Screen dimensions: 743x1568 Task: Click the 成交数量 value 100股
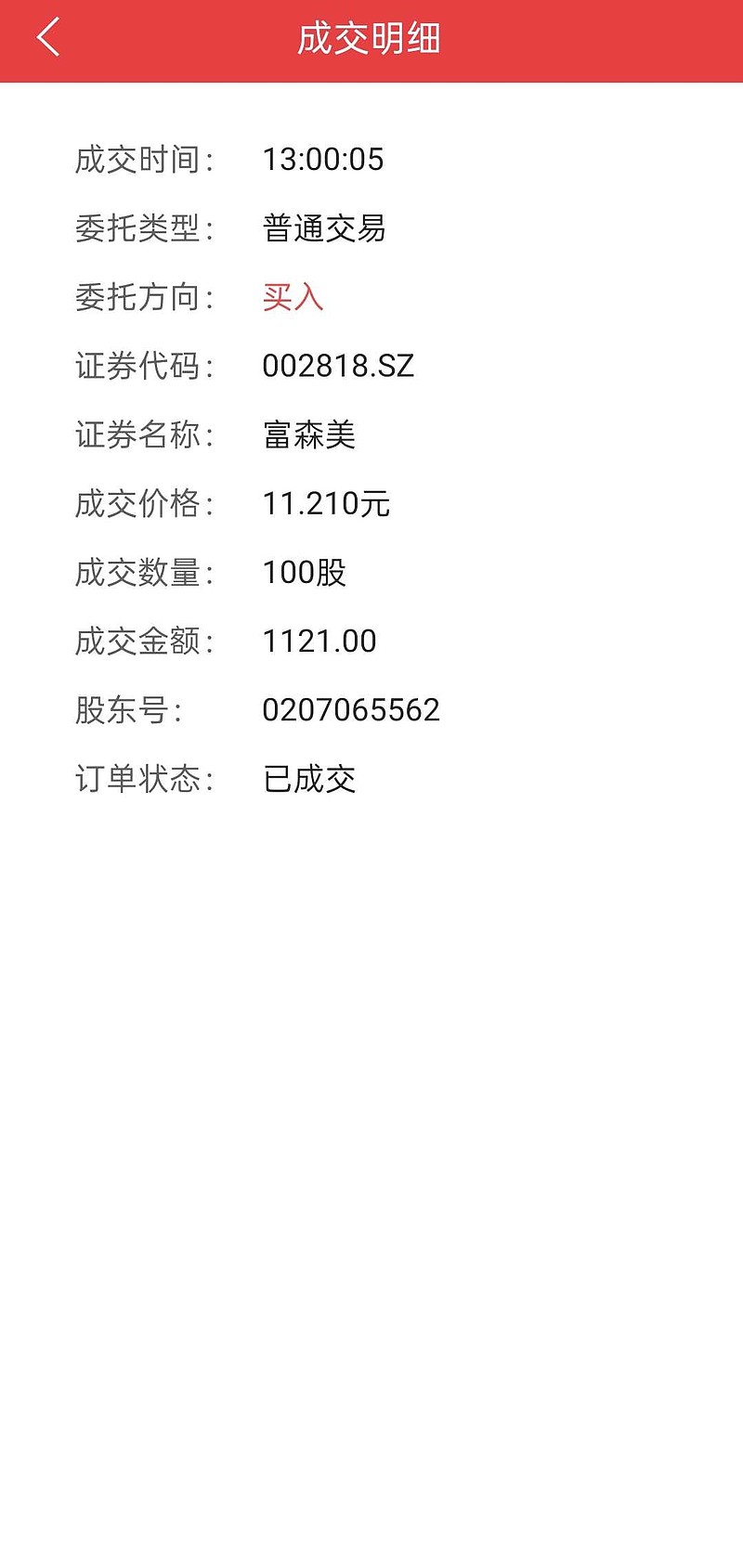tap(305, 573)
